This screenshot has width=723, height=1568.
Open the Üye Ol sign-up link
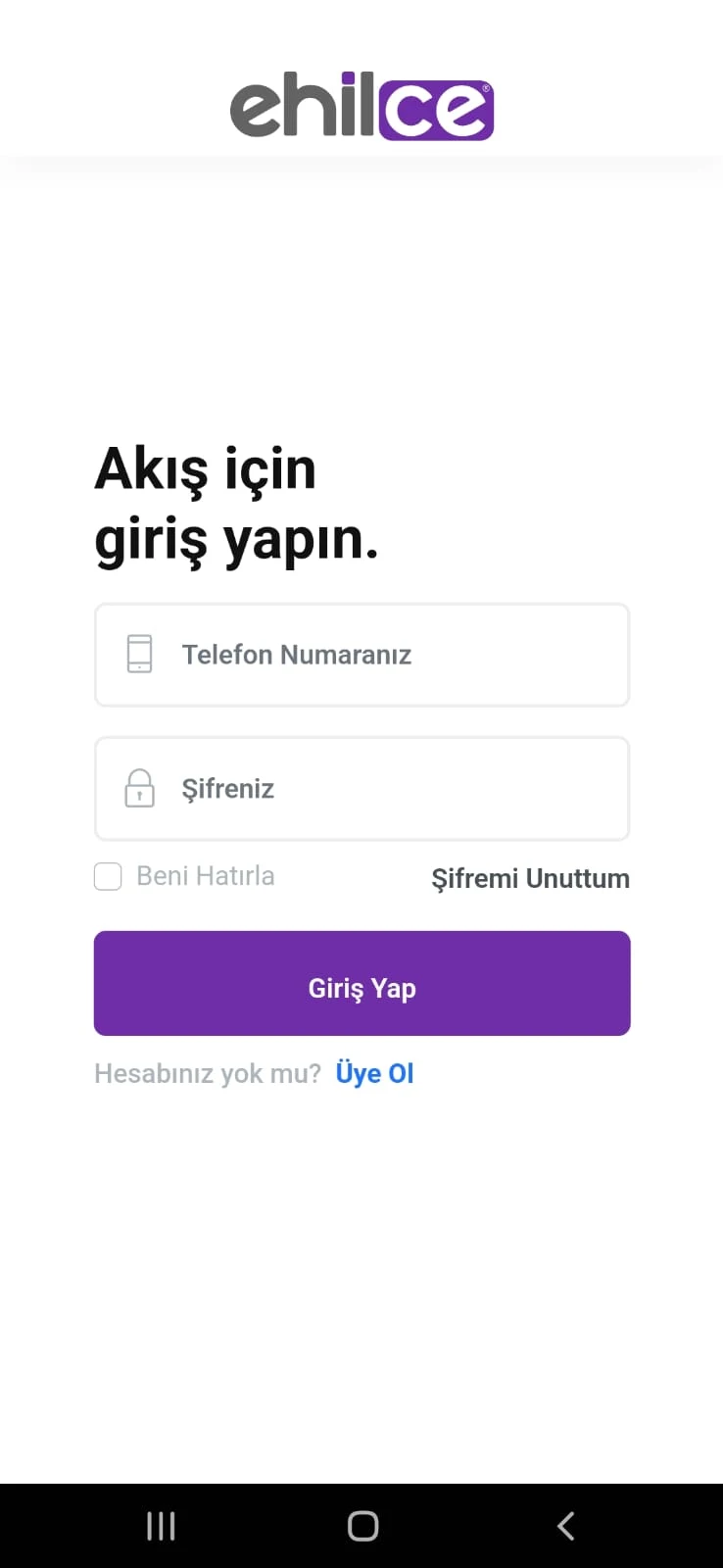(x=374, y=1073)
